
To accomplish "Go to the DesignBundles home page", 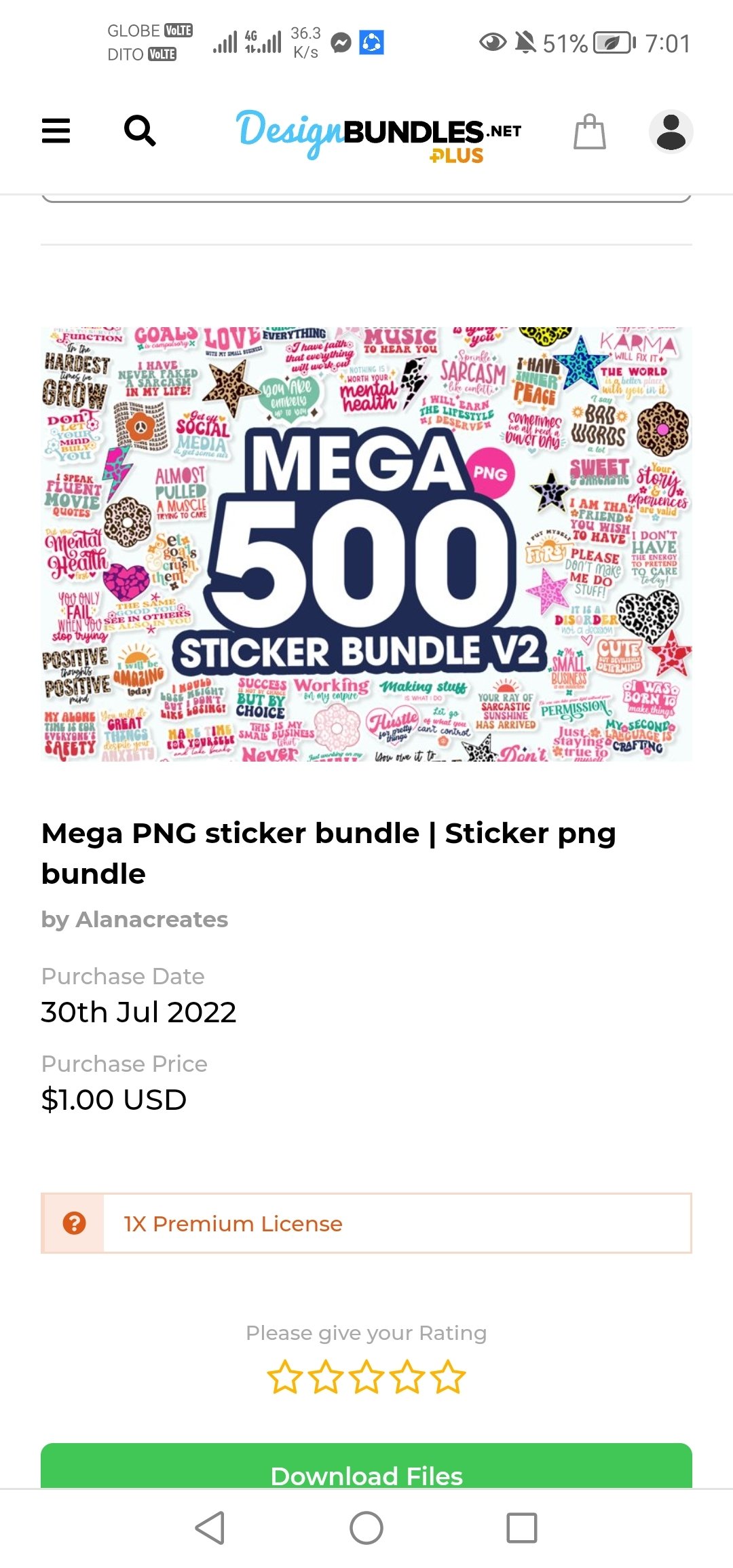I will (378, 134).
